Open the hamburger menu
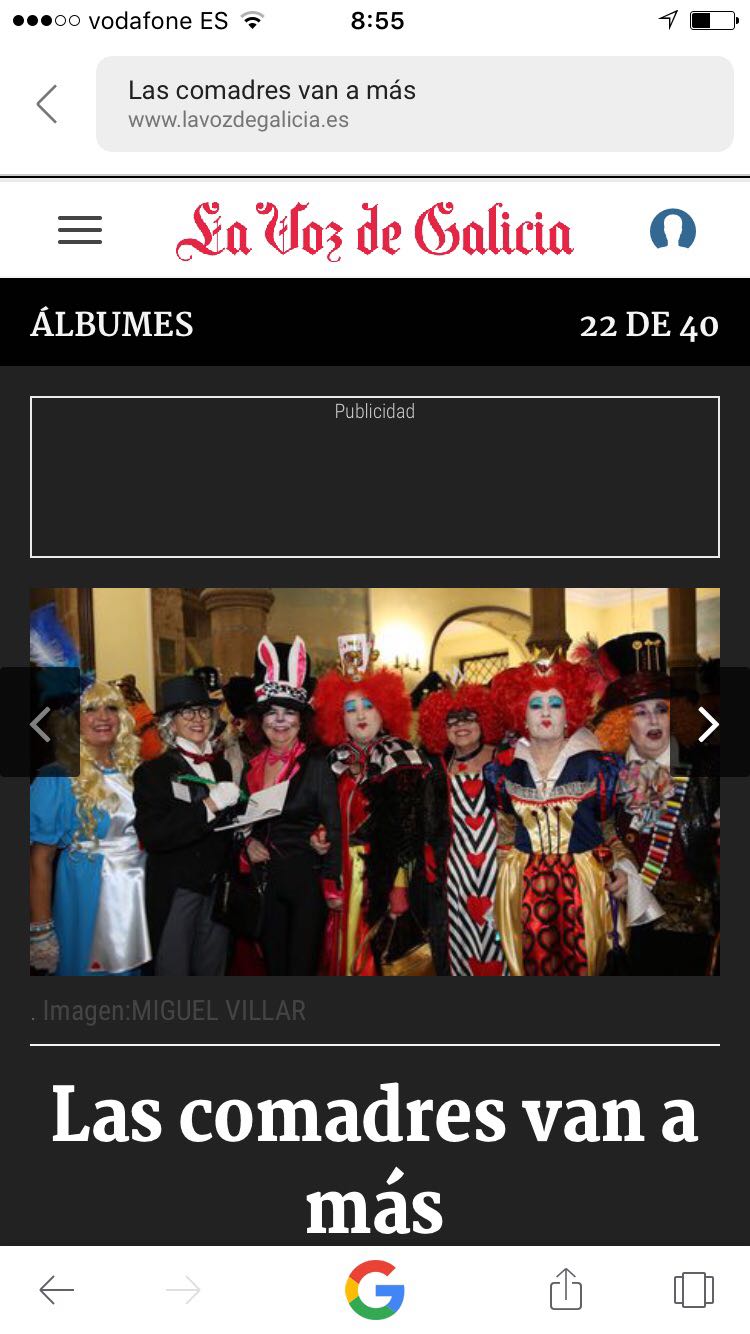This screenshot has width=750, height=1334. (x=80, y=230)
